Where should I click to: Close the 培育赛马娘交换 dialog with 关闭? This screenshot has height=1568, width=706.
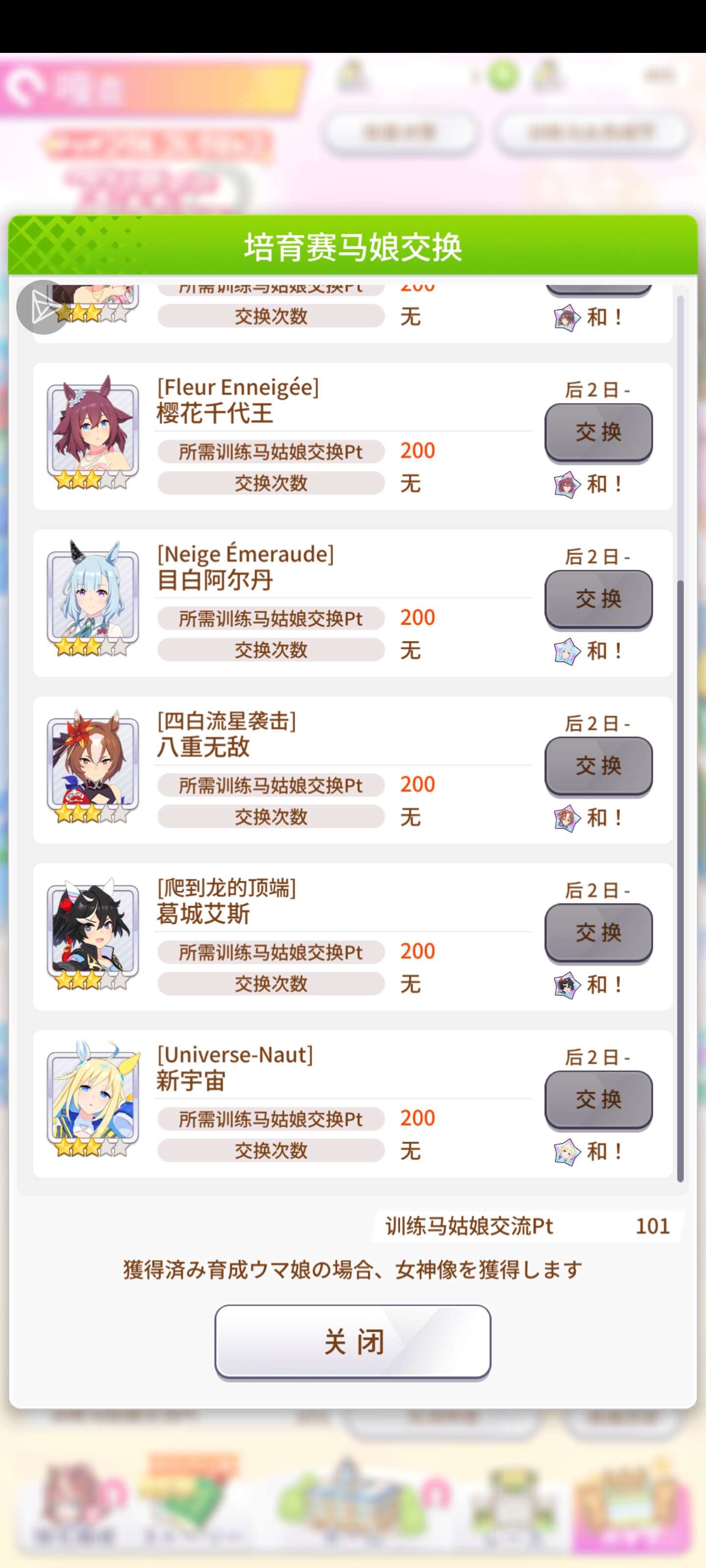[x=352, y=1342]
